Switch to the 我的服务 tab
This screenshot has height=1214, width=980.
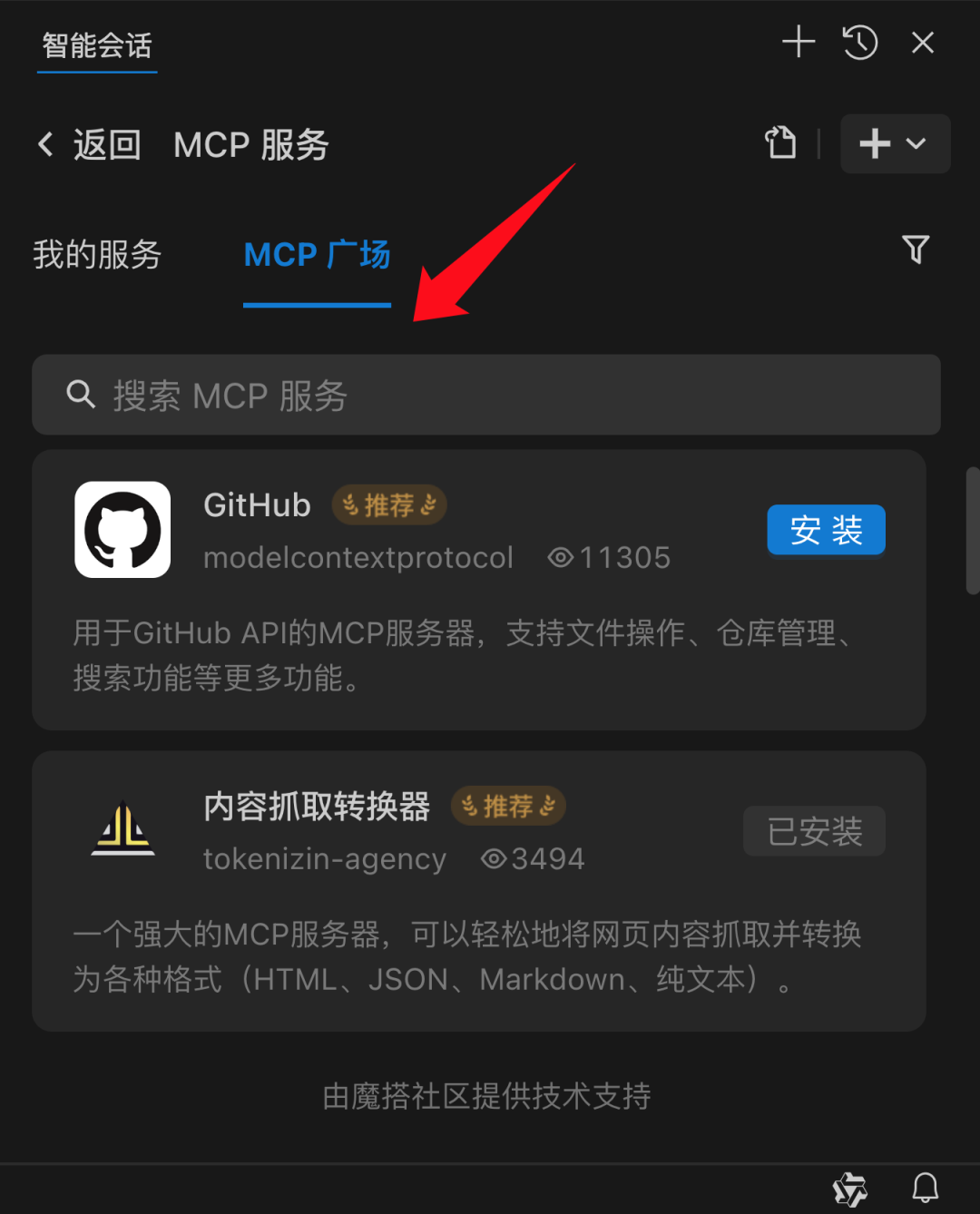(96, 255)
